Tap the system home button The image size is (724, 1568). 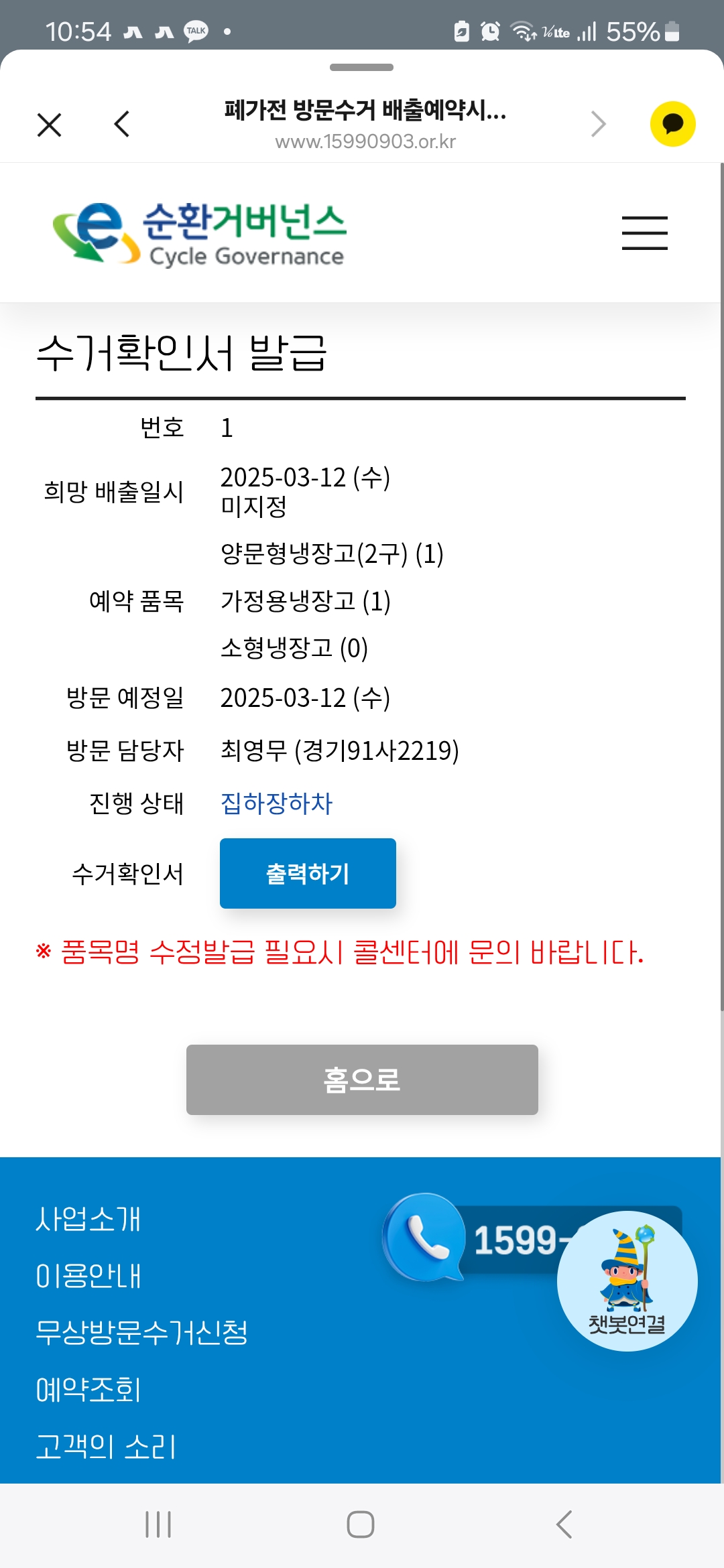coord(361,1524)
